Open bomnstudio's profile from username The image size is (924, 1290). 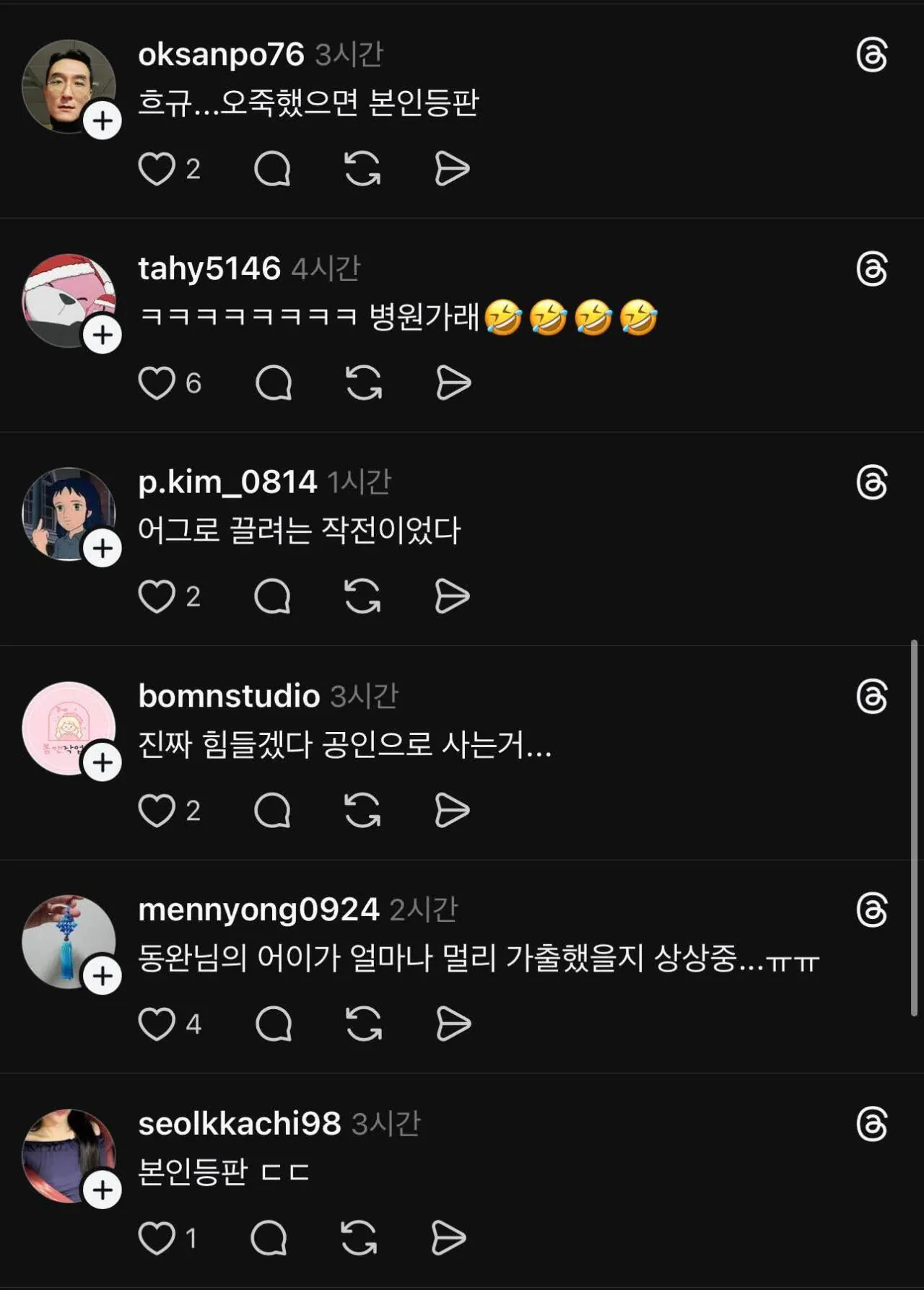point(229,696)
